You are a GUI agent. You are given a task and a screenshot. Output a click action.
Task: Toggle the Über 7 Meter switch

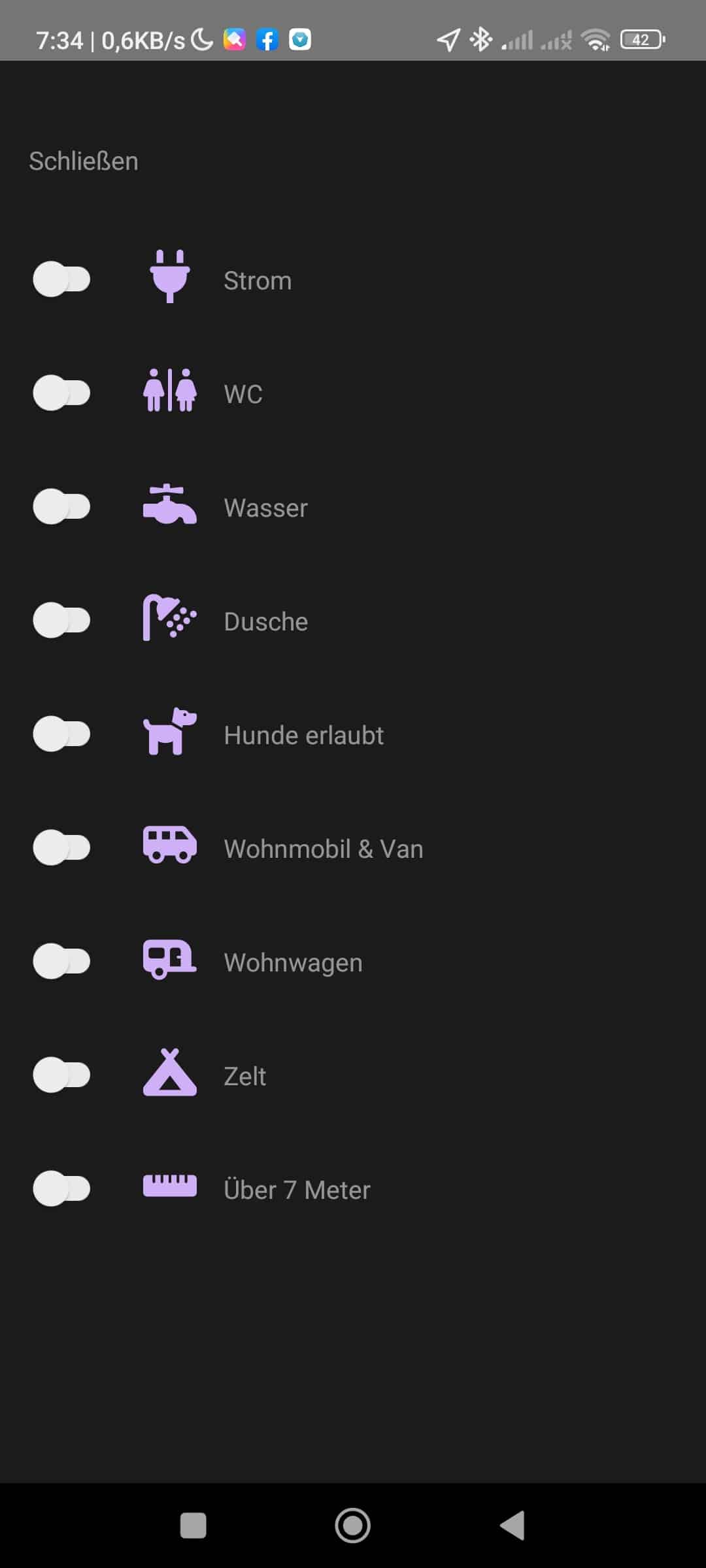tap(61, 1189)
